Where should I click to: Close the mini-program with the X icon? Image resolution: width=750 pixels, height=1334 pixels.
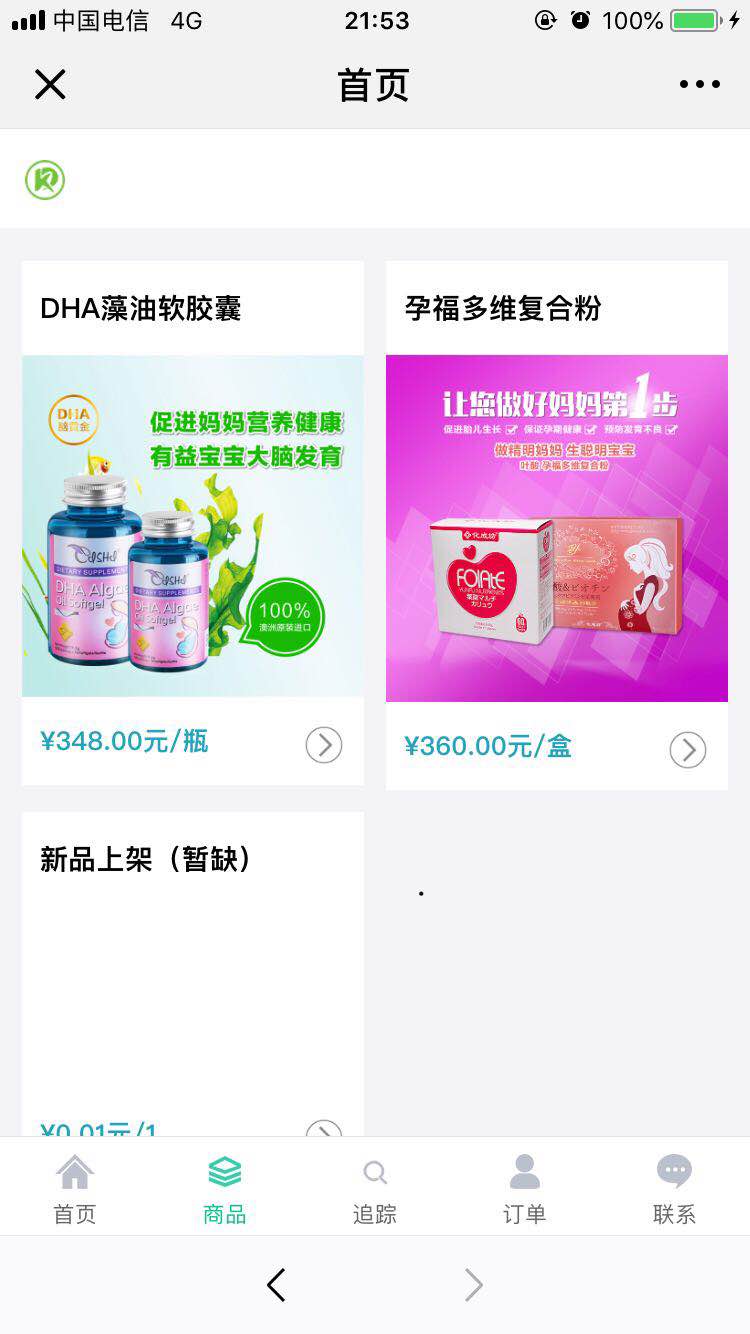(50, 84)
